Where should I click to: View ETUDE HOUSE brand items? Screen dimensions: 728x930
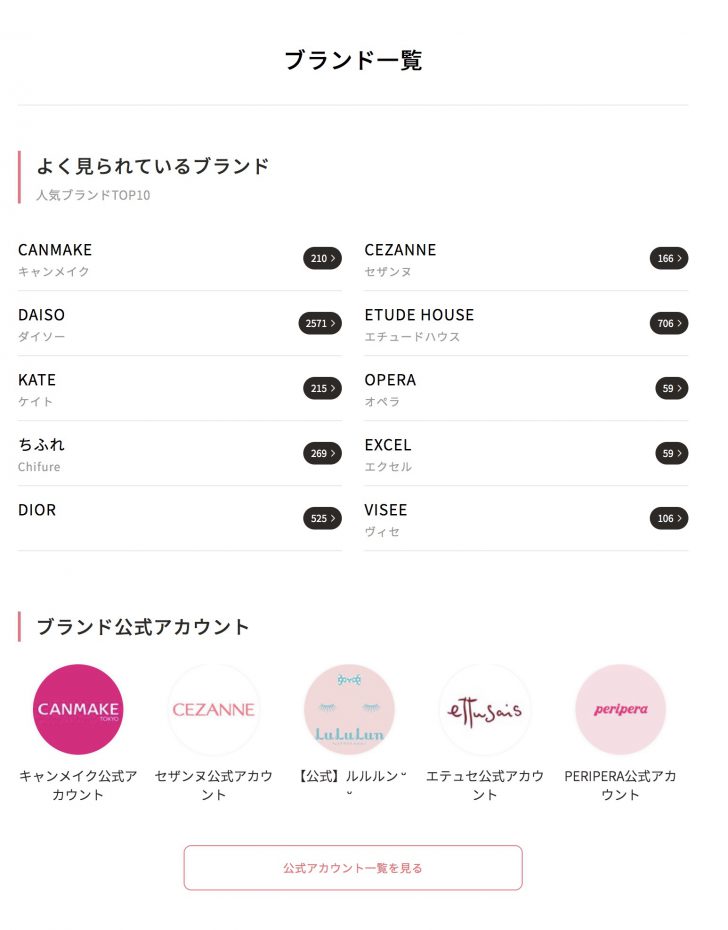(x=526, y=323)
